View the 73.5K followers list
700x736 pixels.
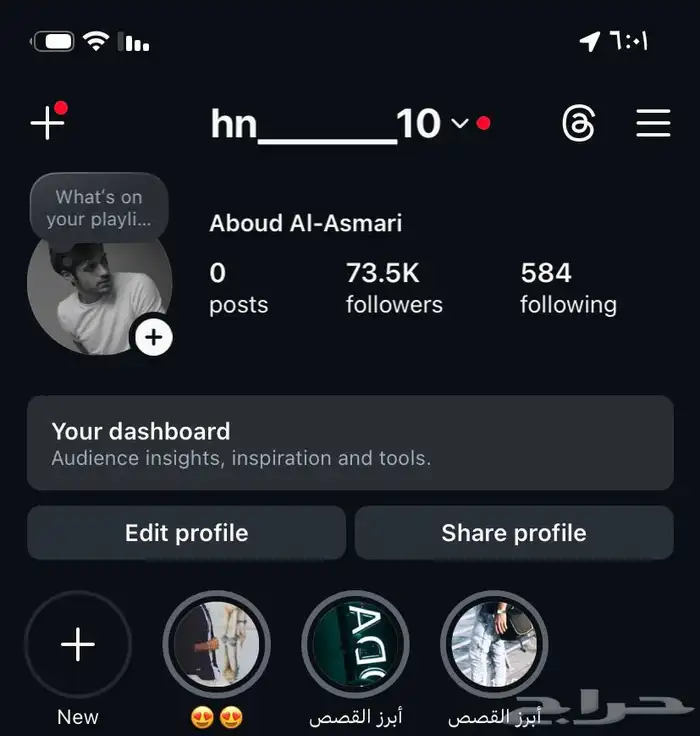(x=394, y=287)
